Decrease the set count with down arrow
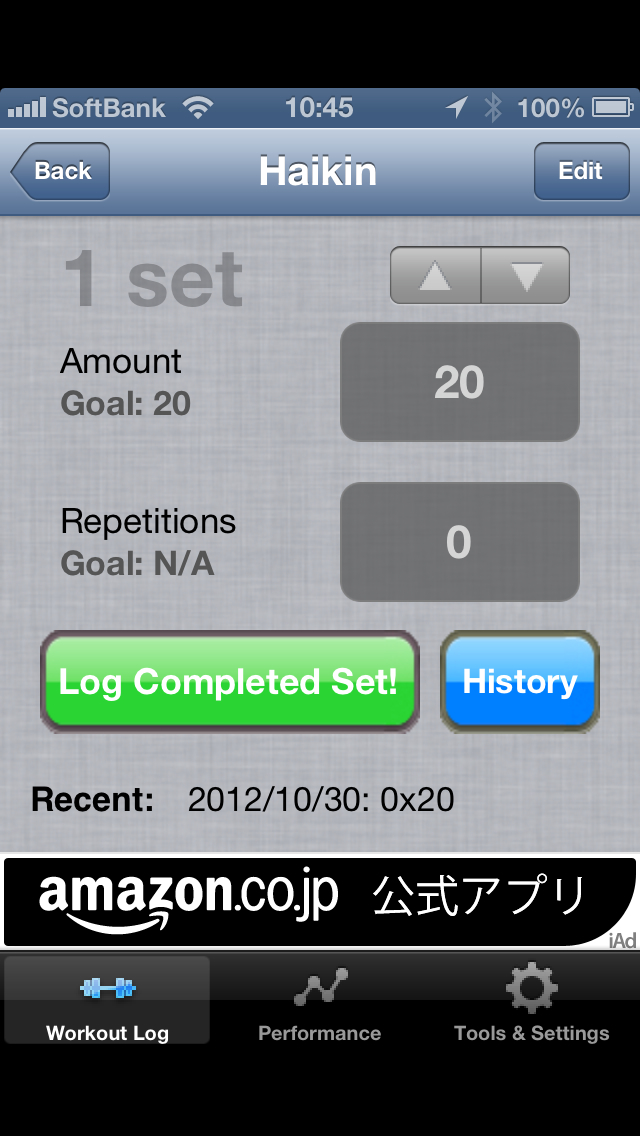The width and height of the screenshot is (640, 1136). [526, 276]
